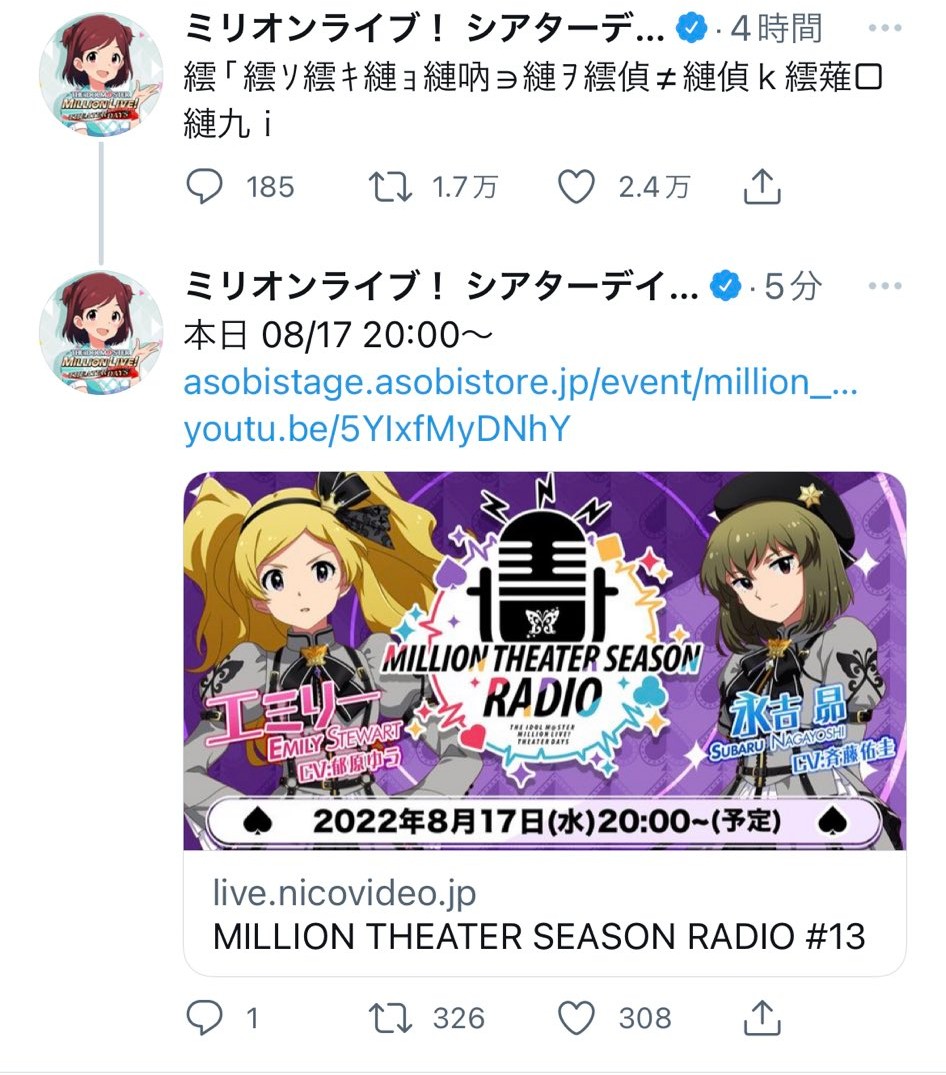
Task: Open overflow menu on the 4時間 tweet
Action: [x=885, y=30]
